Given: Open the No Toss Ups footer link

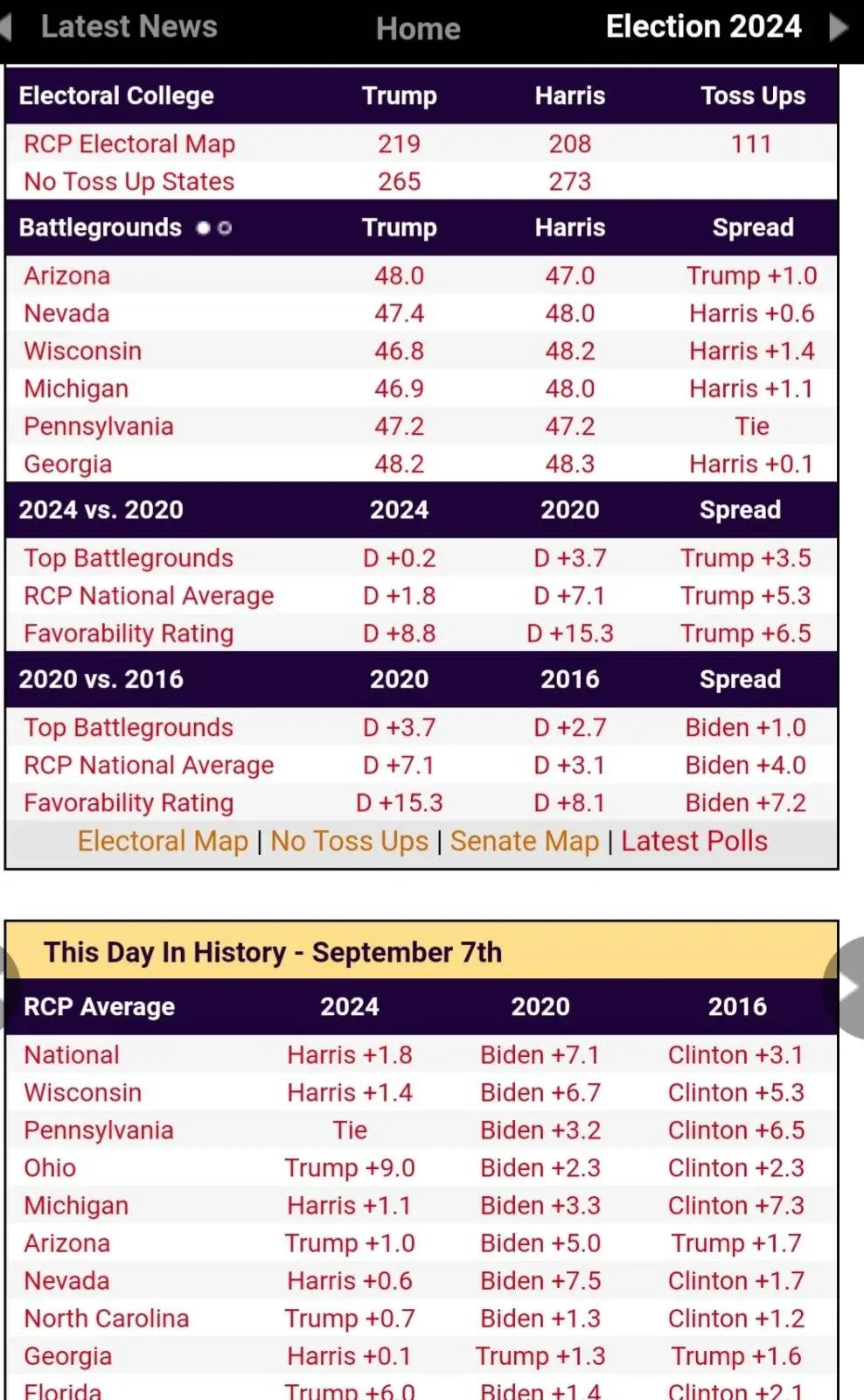Looking at the screenshot, I should pyautogui.click(x=350, y=841).
